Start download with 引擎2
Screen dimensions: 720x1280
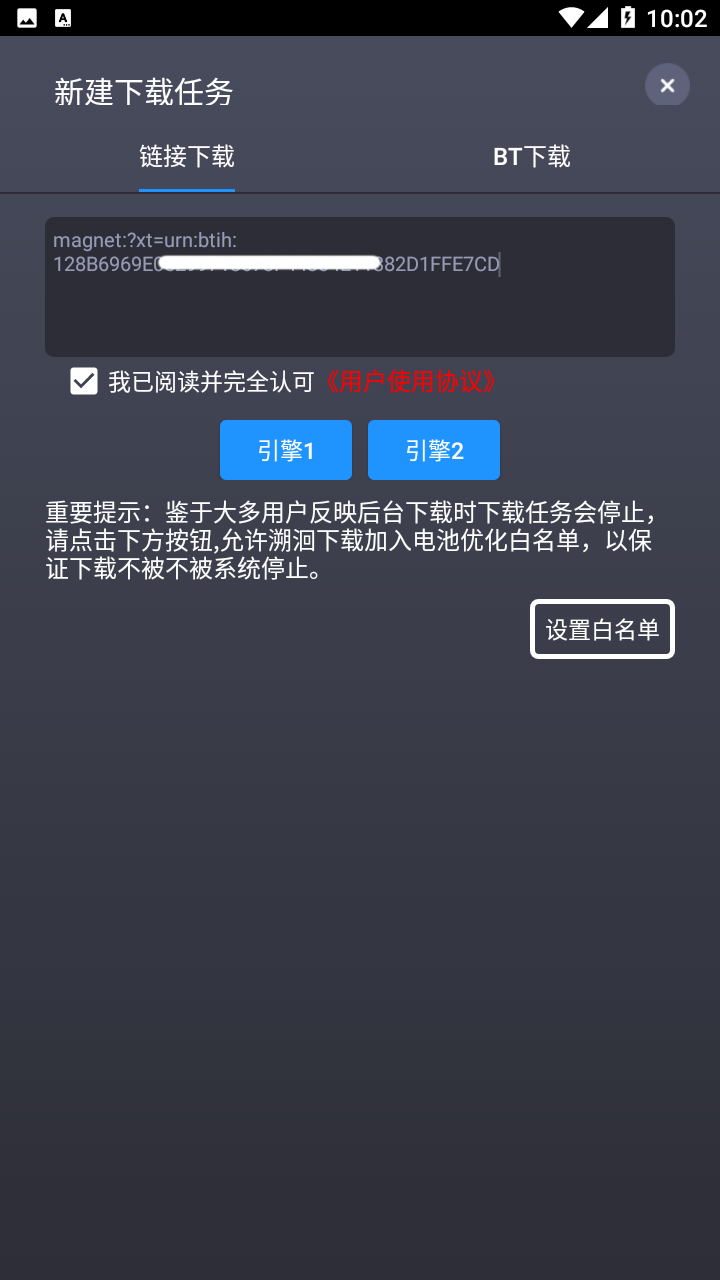[x=434, y=450]
